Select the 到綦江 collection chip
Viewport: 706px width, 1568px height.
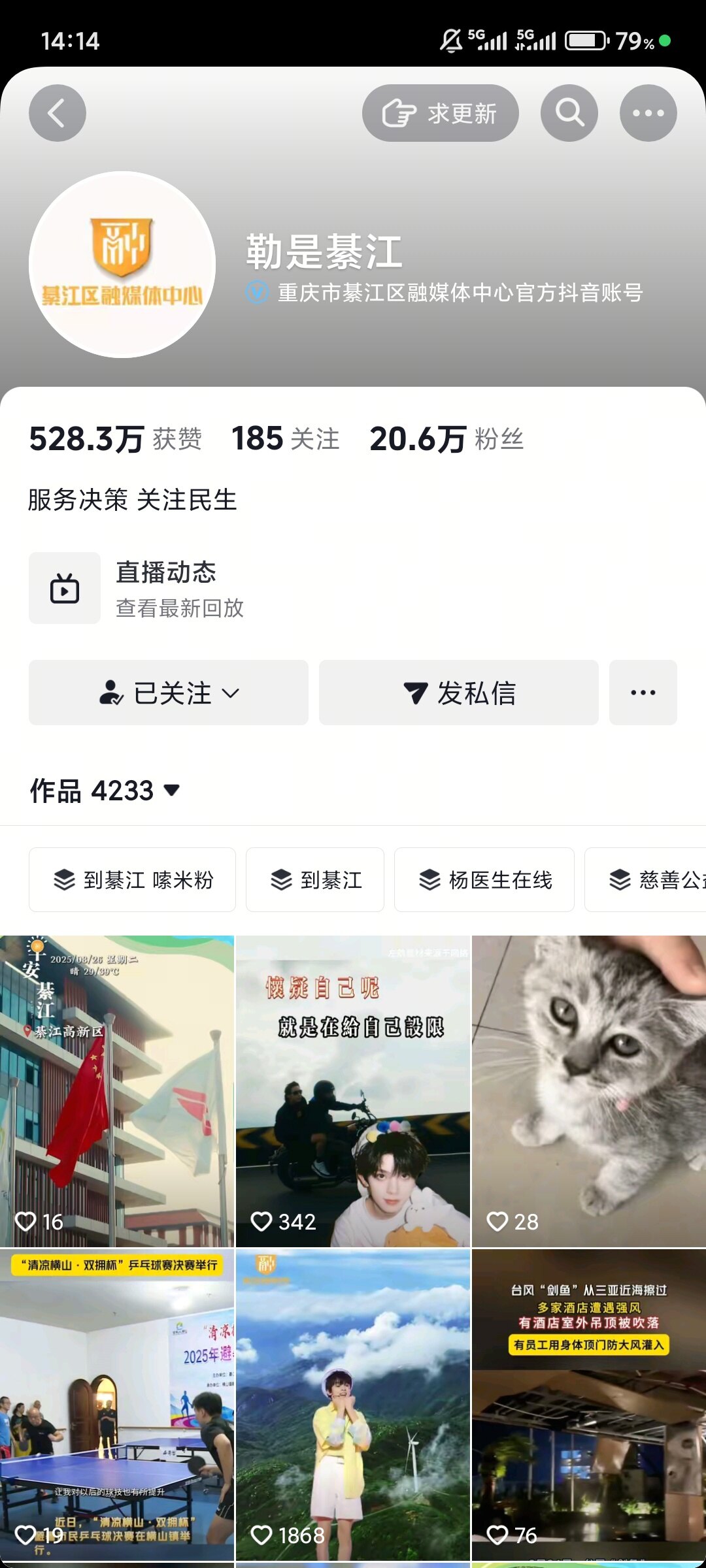[x=315, y=879]
